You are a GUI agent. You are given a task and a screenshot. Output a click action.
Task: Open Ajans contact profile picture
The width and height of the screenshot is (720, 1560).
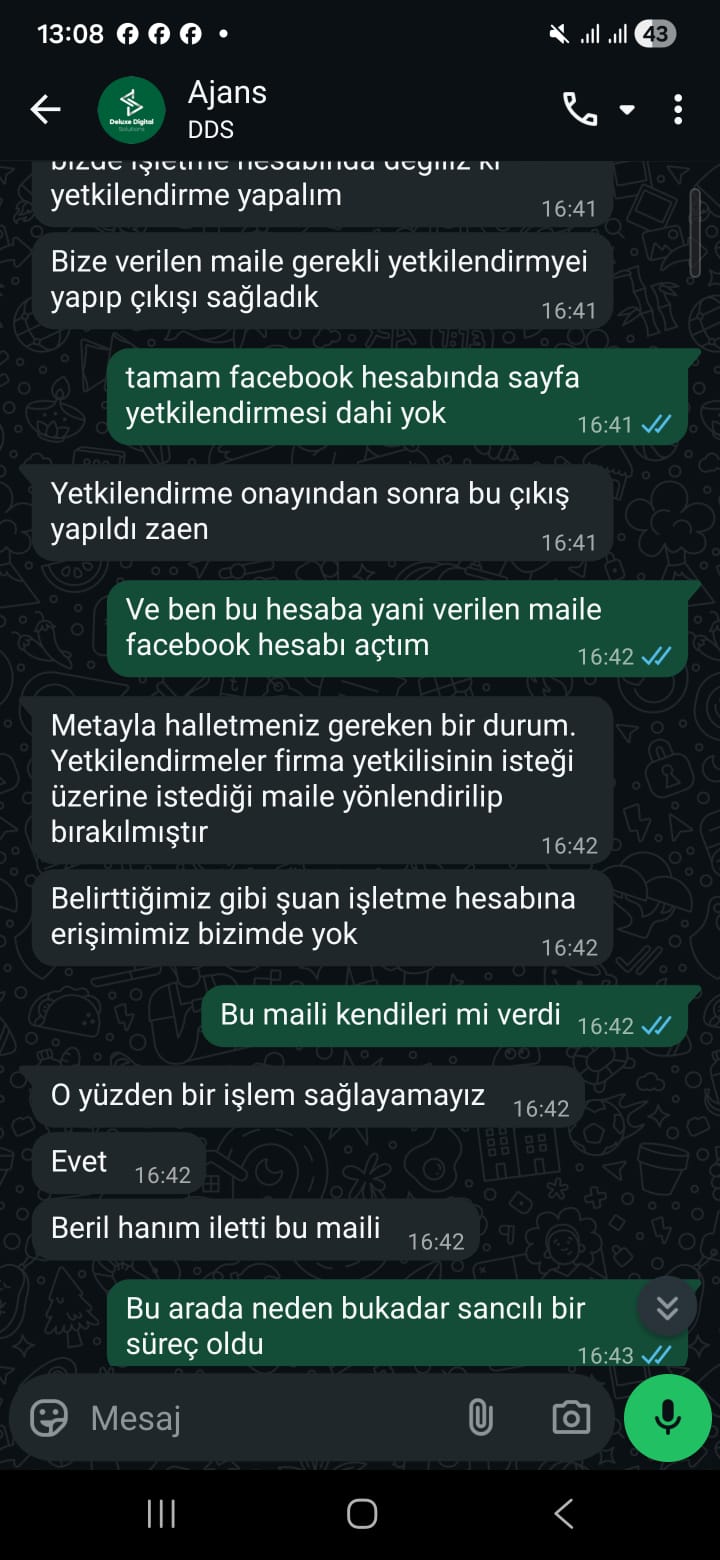point(131,110)
